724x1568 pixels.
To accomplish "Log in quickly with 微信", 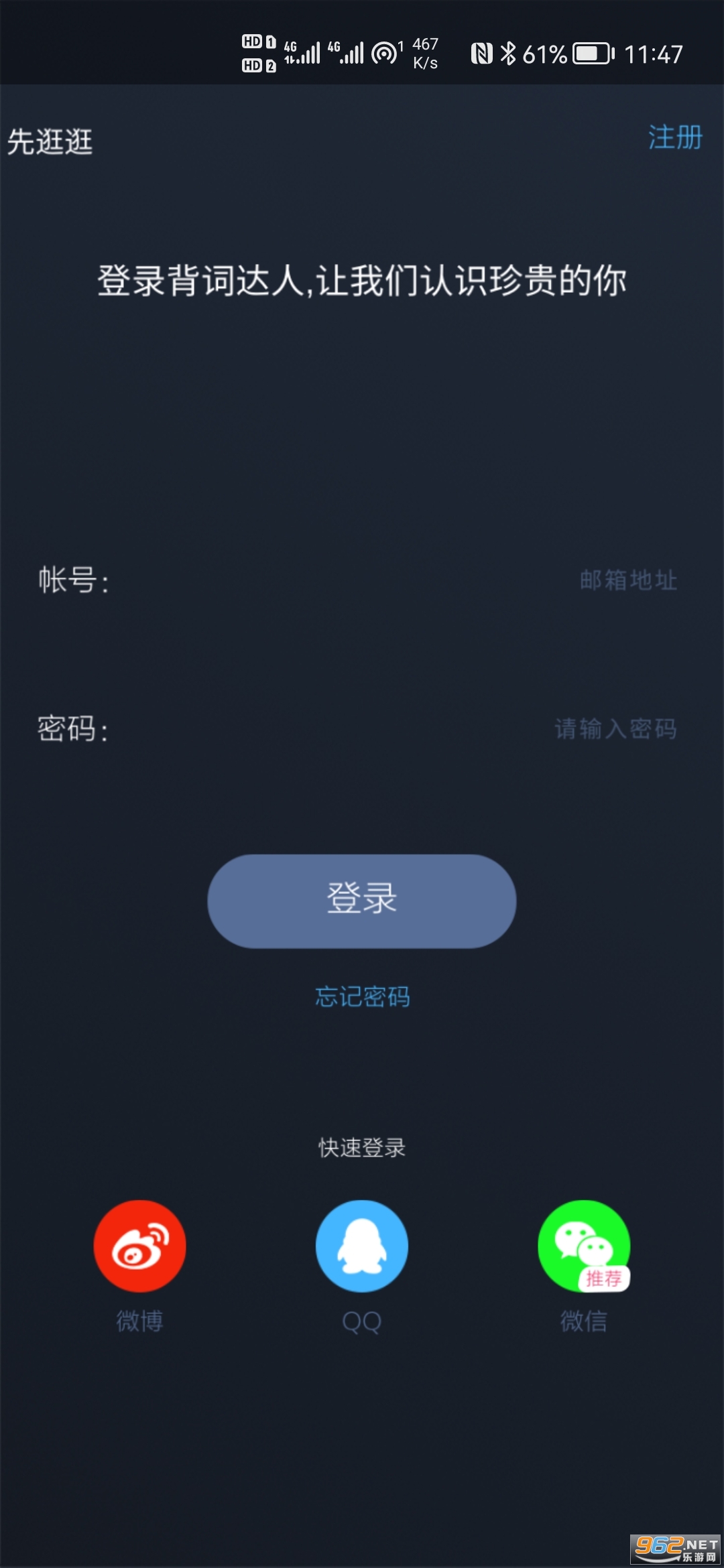I will (x=583, y=1246).
